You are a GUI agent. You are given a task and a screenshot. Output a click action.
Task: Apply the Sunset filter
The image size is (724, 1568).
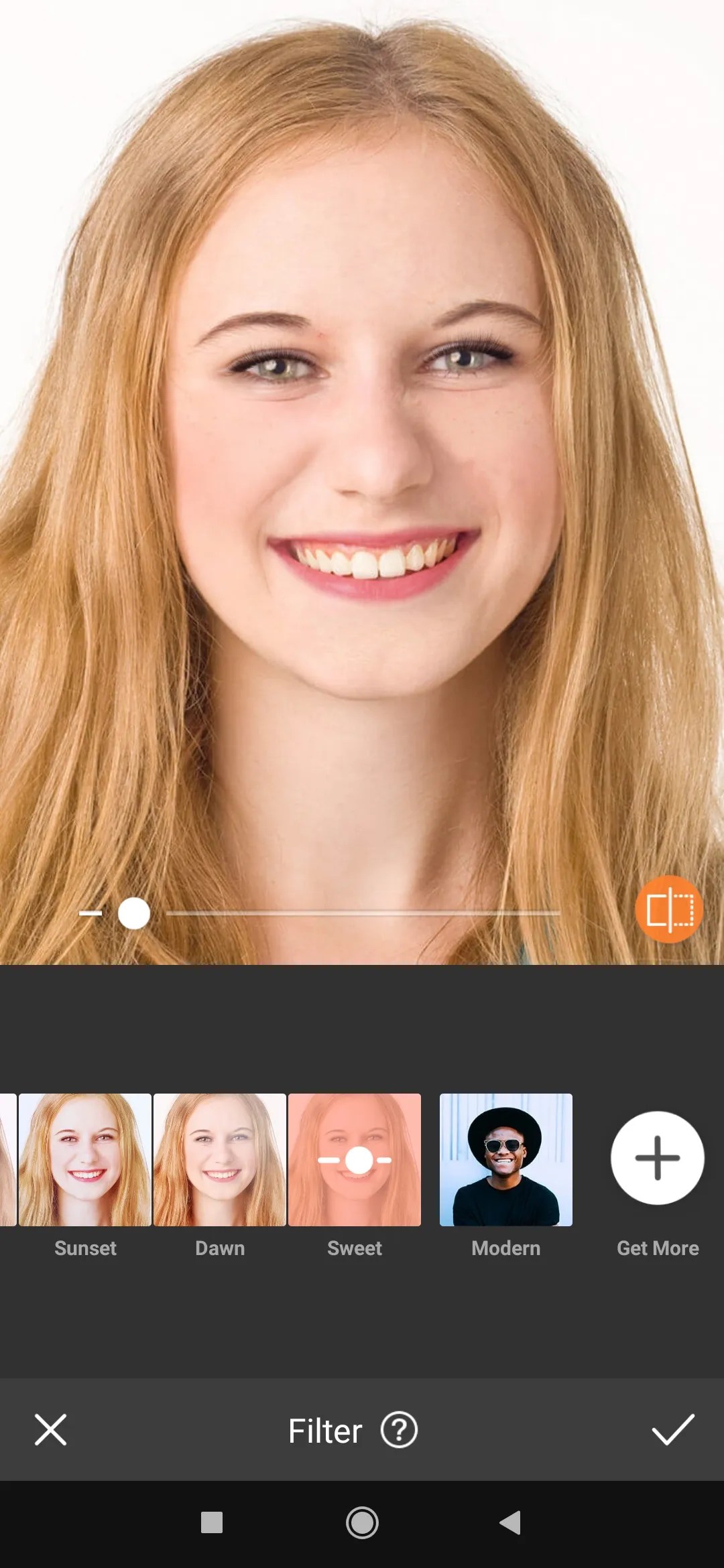(x=85, y=1160)
